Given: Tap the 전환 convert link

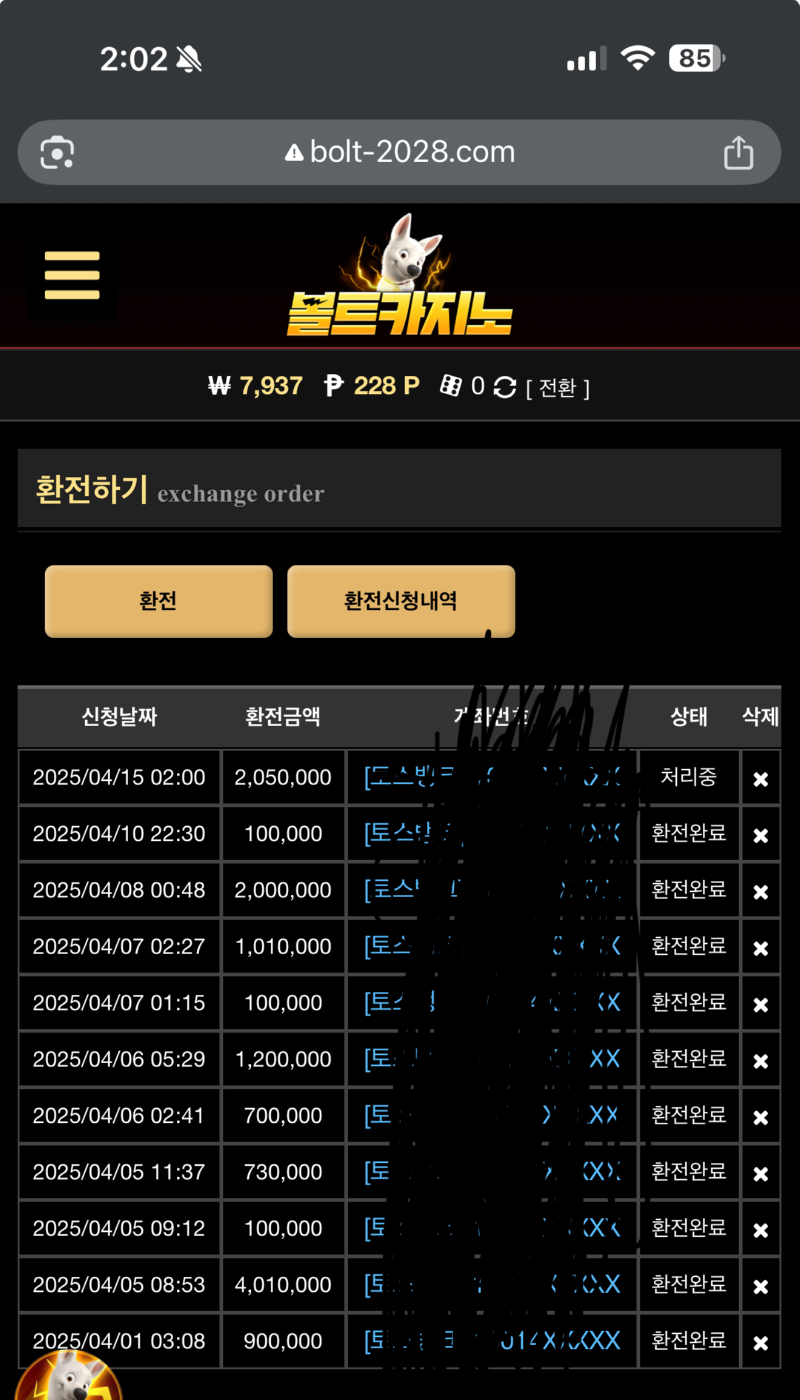Looking at the screenshot, I should pyautogui.click(x=557, y=388).
